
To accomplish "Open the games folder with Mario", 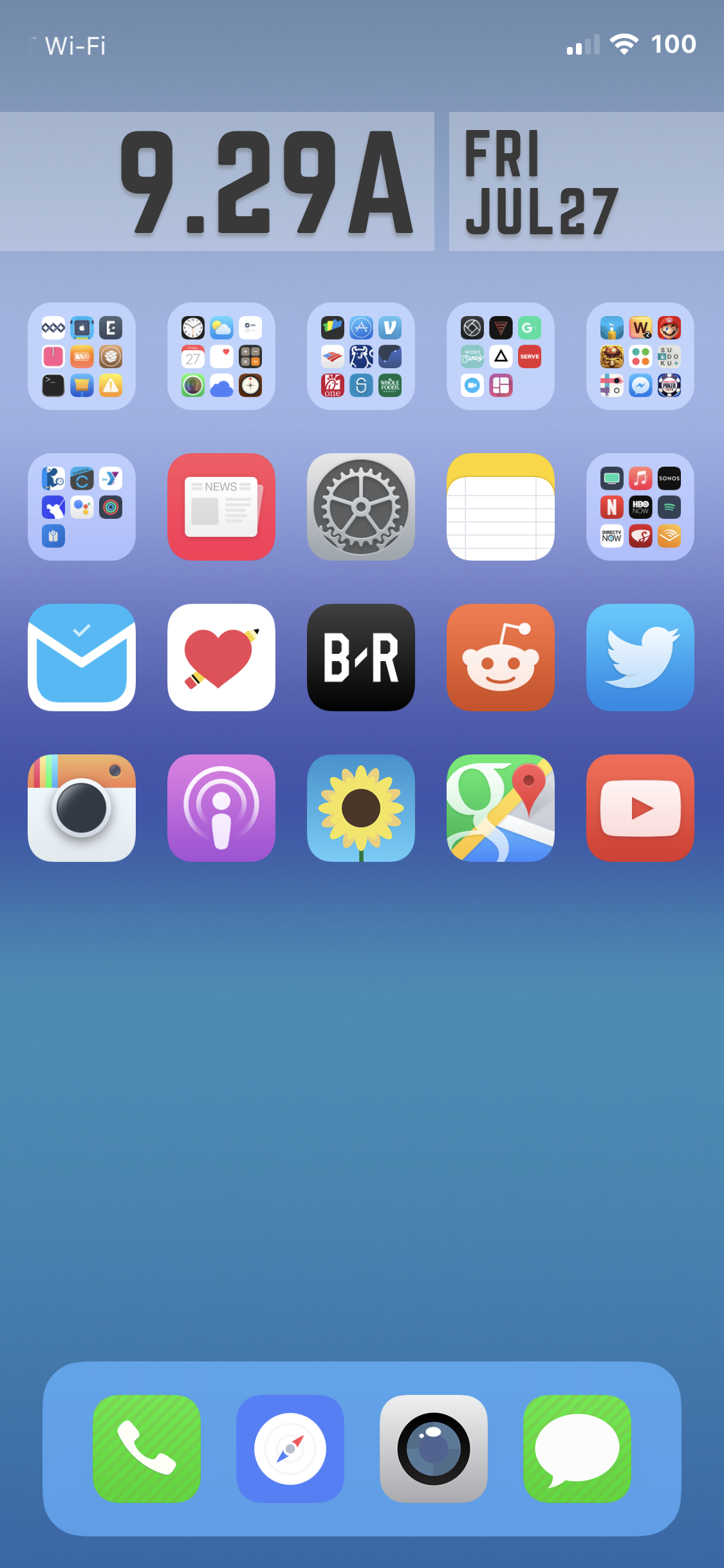I will (x=640, y=356).
